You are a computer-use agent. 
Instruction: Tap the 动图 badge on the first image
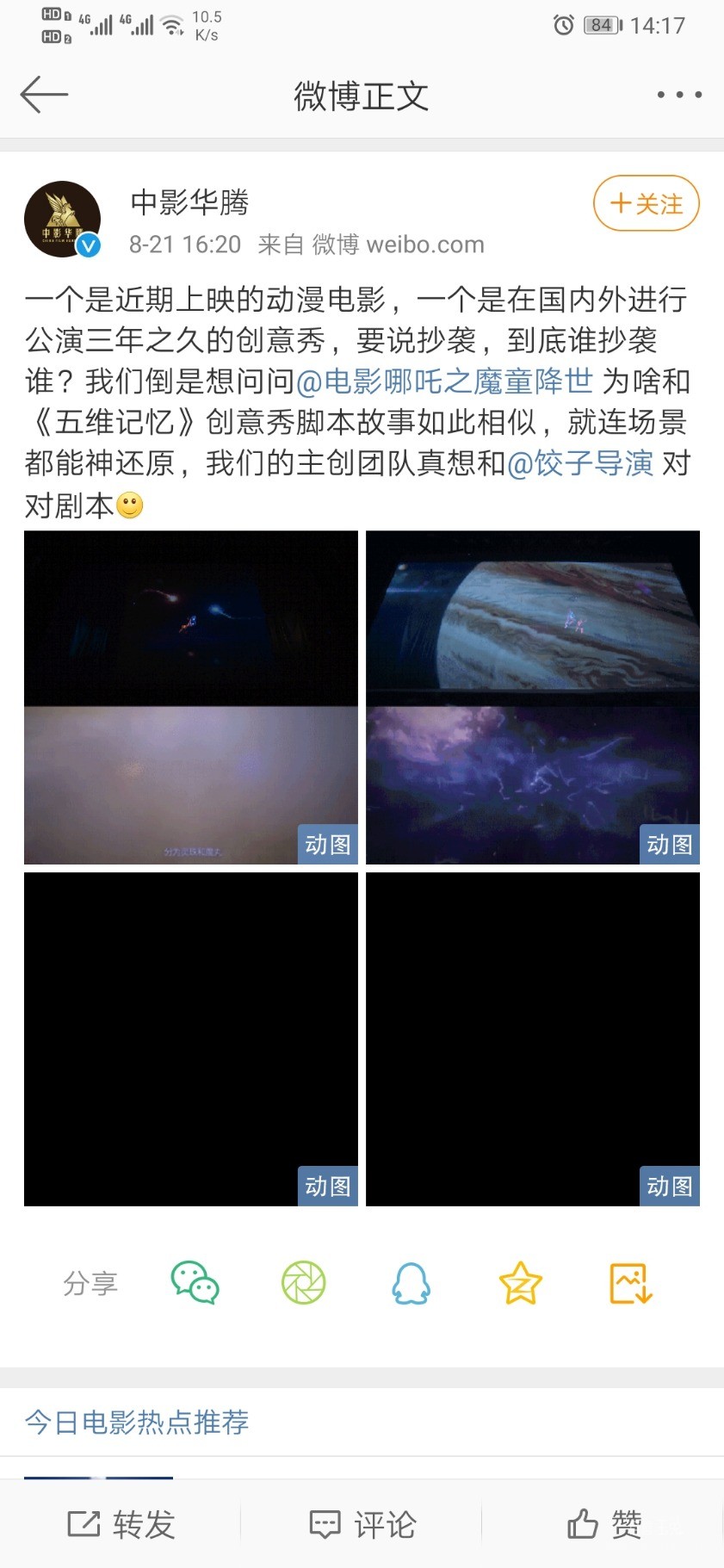pos(326,845)
